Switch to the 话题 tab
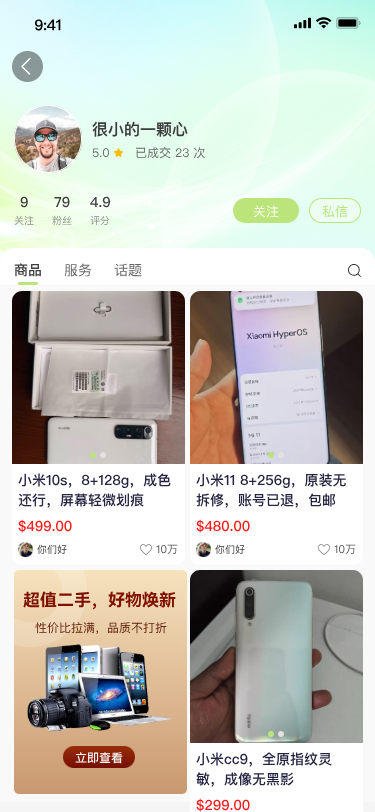 tap(128, 270)
